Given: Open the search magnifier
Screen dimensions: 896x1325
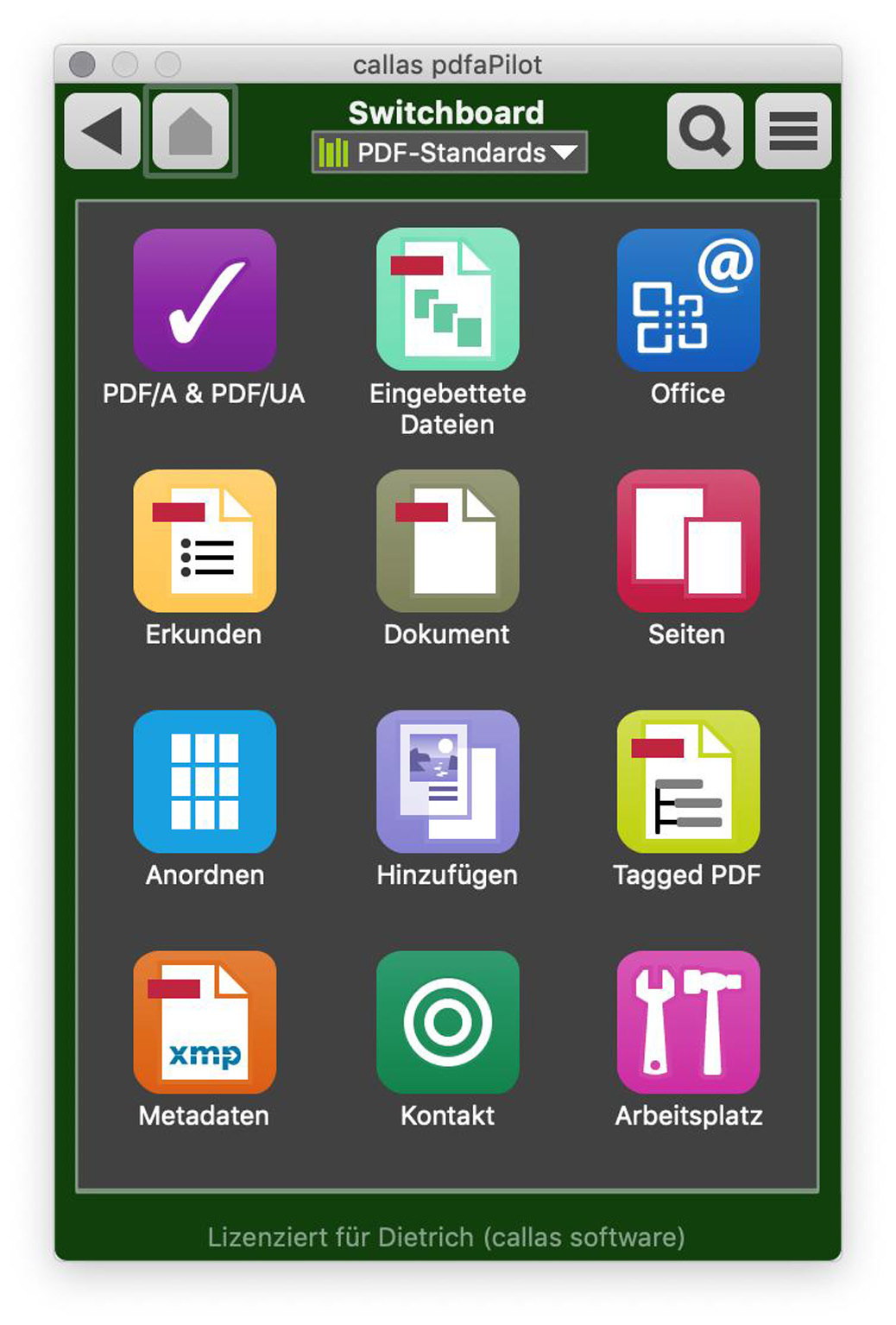Looking at the screenshot, I should pyautogui.click(x=704, y=131).
